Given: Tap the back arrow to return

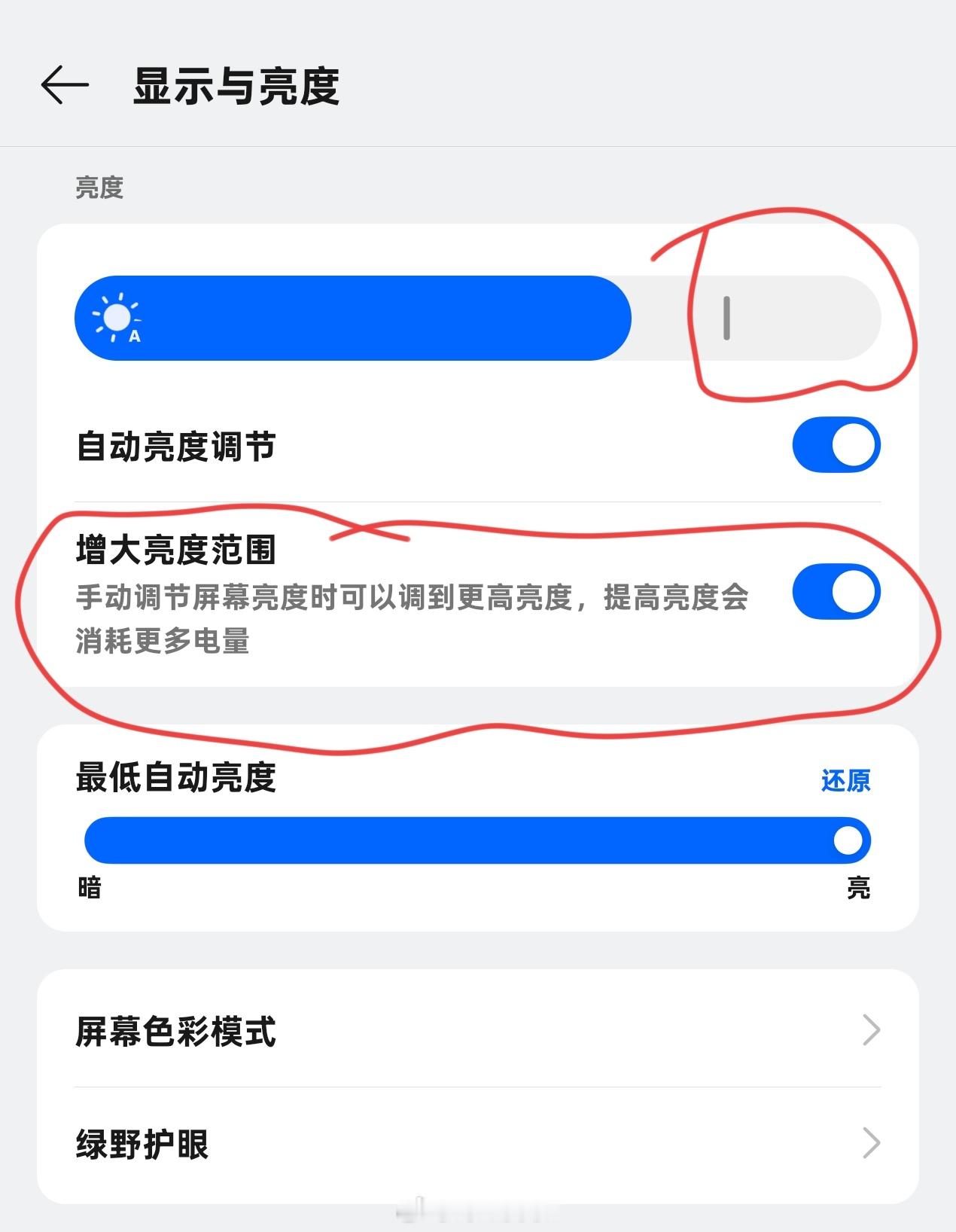Looking at the screenshot, I should click(x=63, y=87).
